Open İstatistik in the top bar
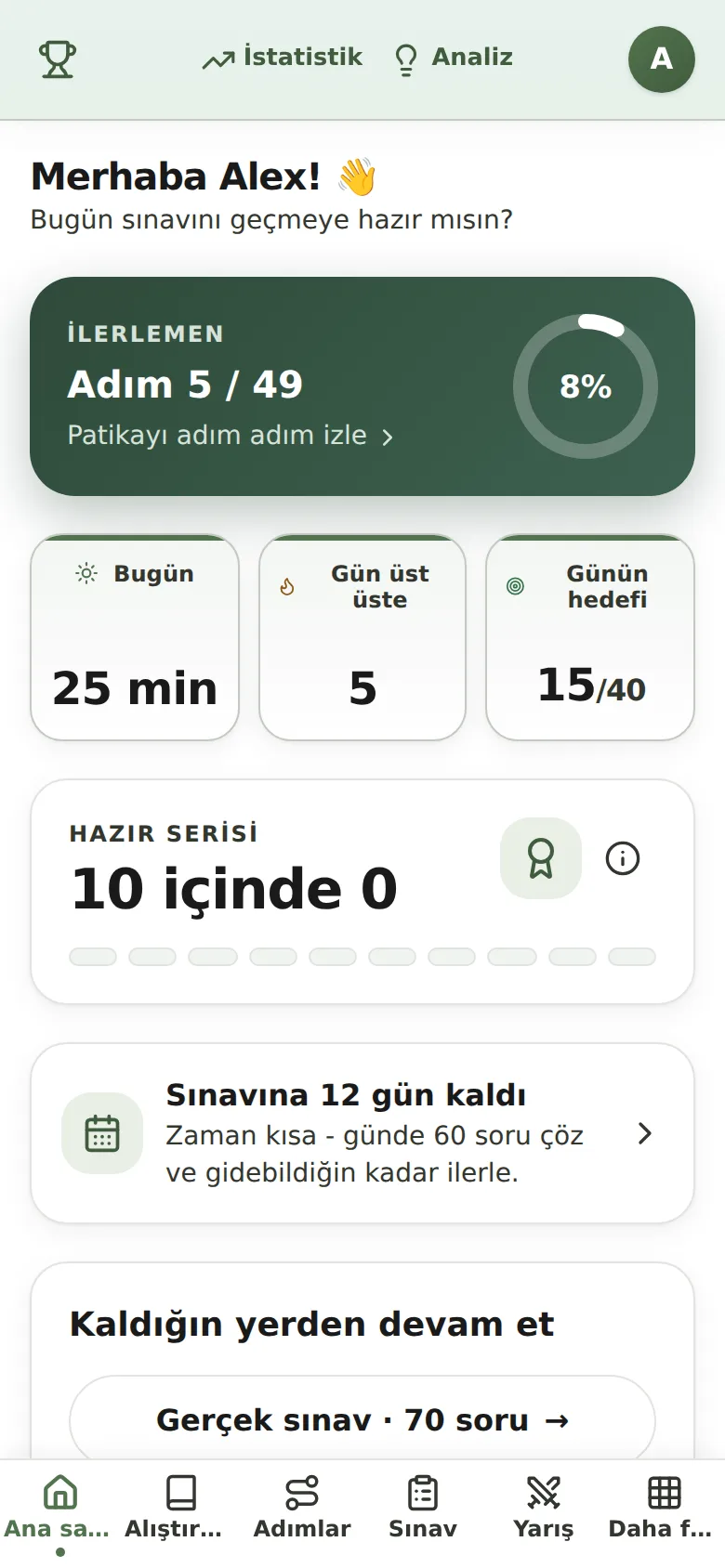725x1568 pixels. tap(283, 58)
